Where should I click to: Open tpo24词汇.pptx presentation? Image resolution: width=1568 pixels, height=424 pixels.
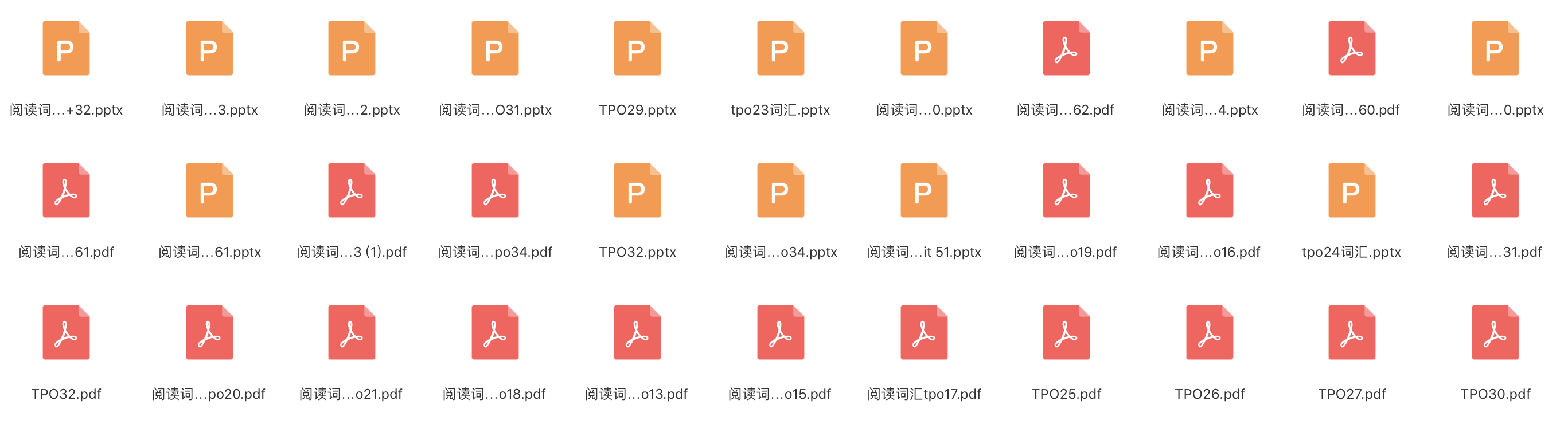[1351, 190]
